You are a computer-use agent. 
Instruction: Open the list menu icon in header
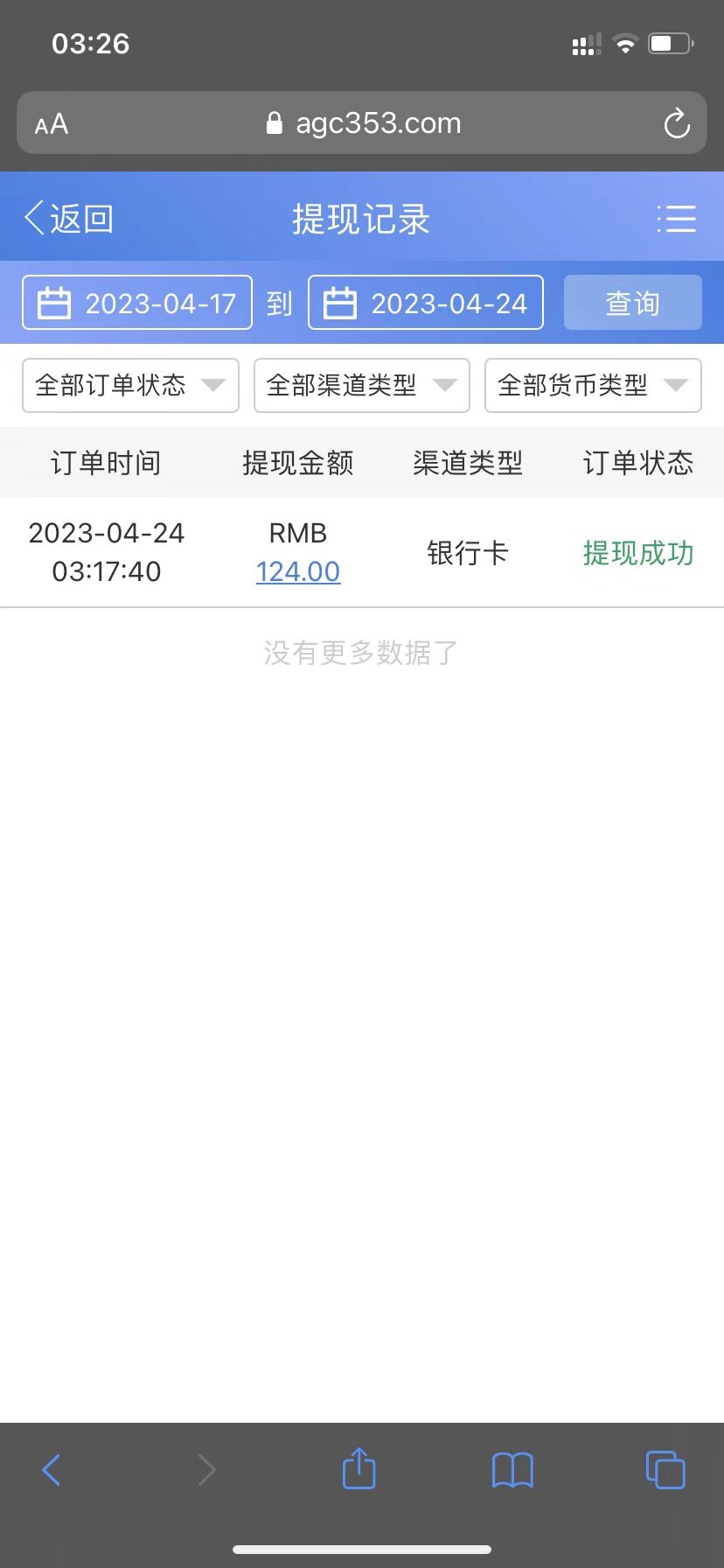[677, 219]
